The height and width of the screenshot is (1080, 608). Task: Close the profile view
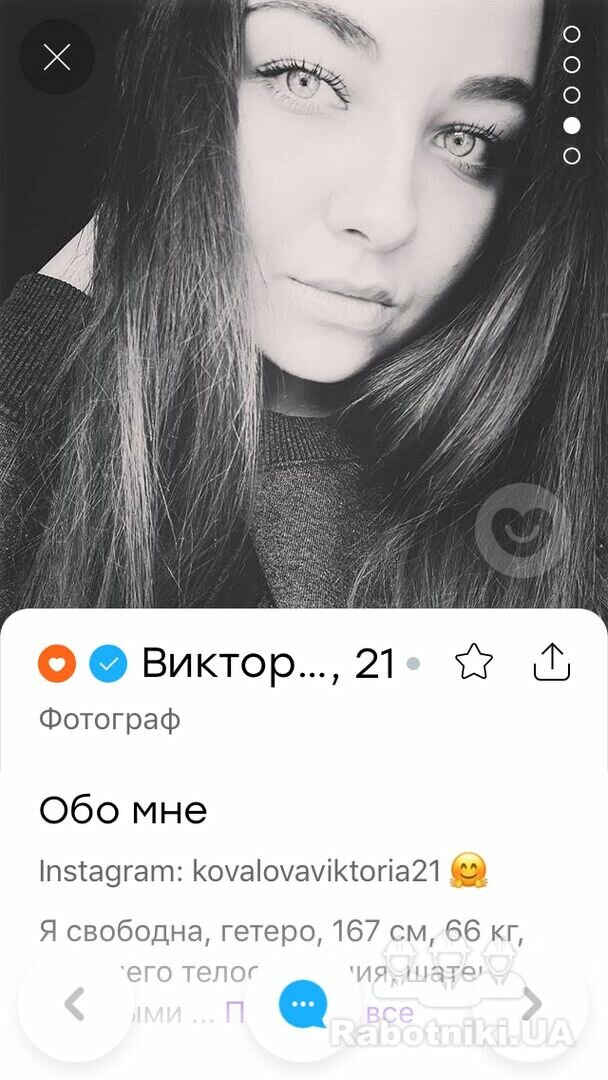pyautogui.click(x=56, y=57)
